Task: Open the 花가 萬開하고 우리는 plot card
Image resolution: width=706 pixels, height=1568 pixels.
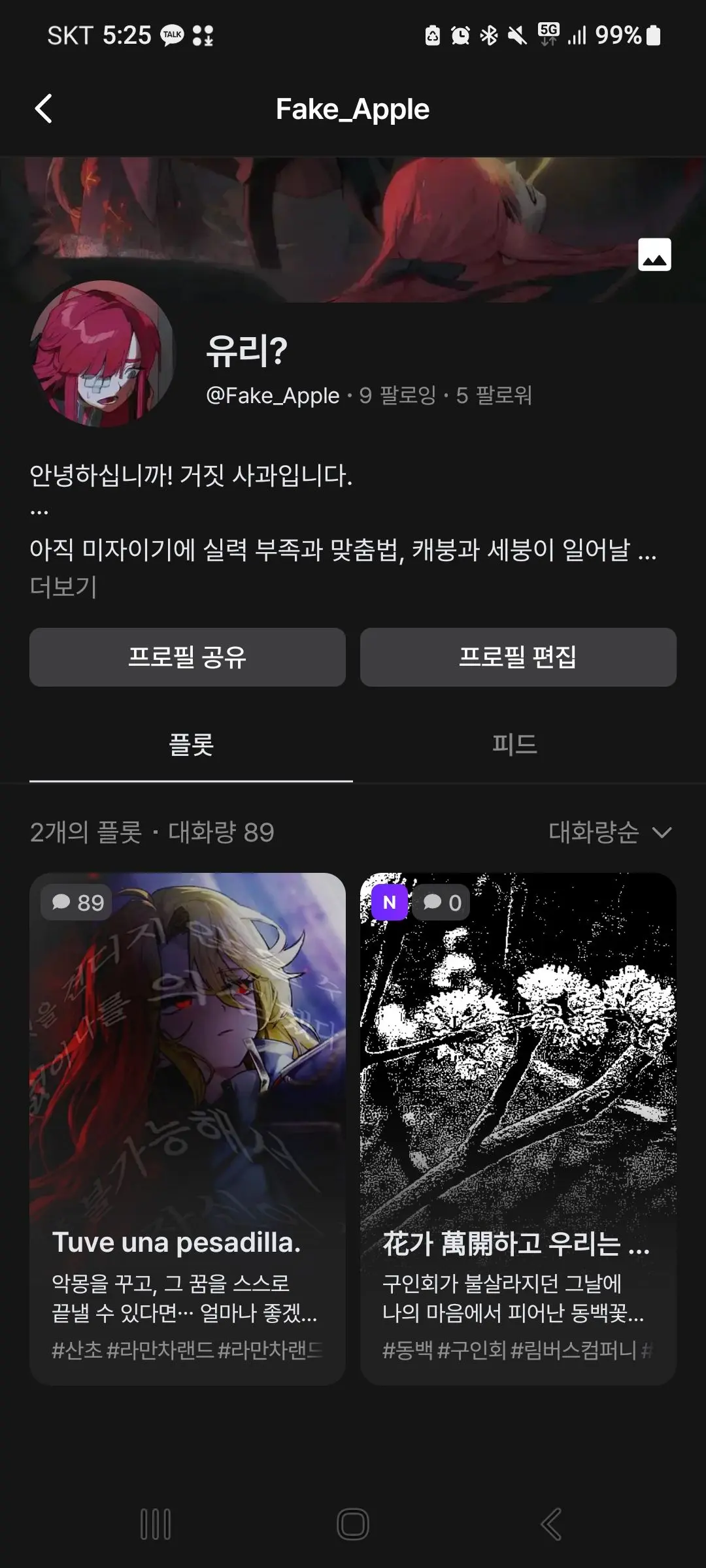Action: pyautogui.click(x=518, y=1128)
